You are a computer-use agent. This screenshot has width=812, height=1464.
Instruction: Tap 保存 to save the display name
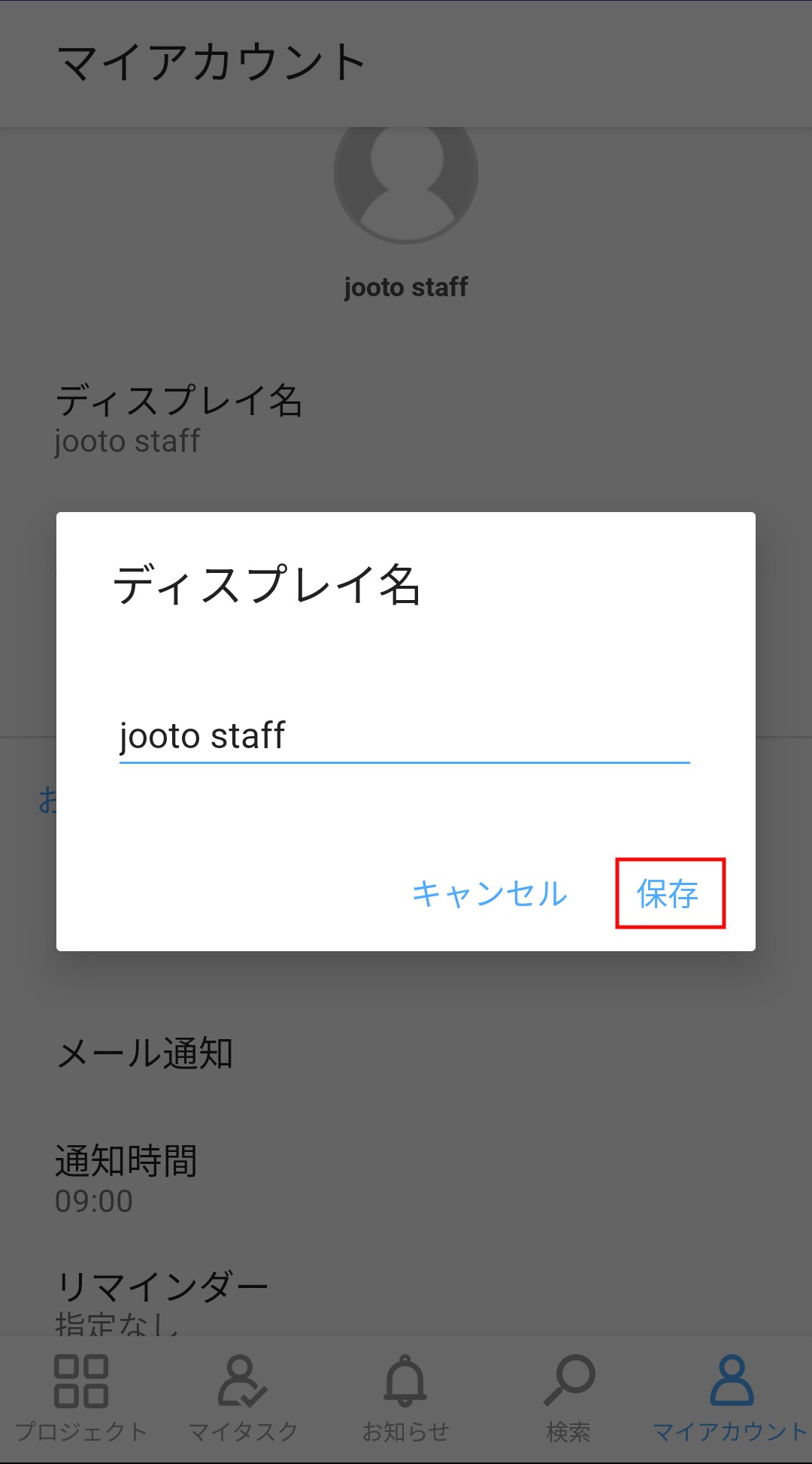pos(669,893)
